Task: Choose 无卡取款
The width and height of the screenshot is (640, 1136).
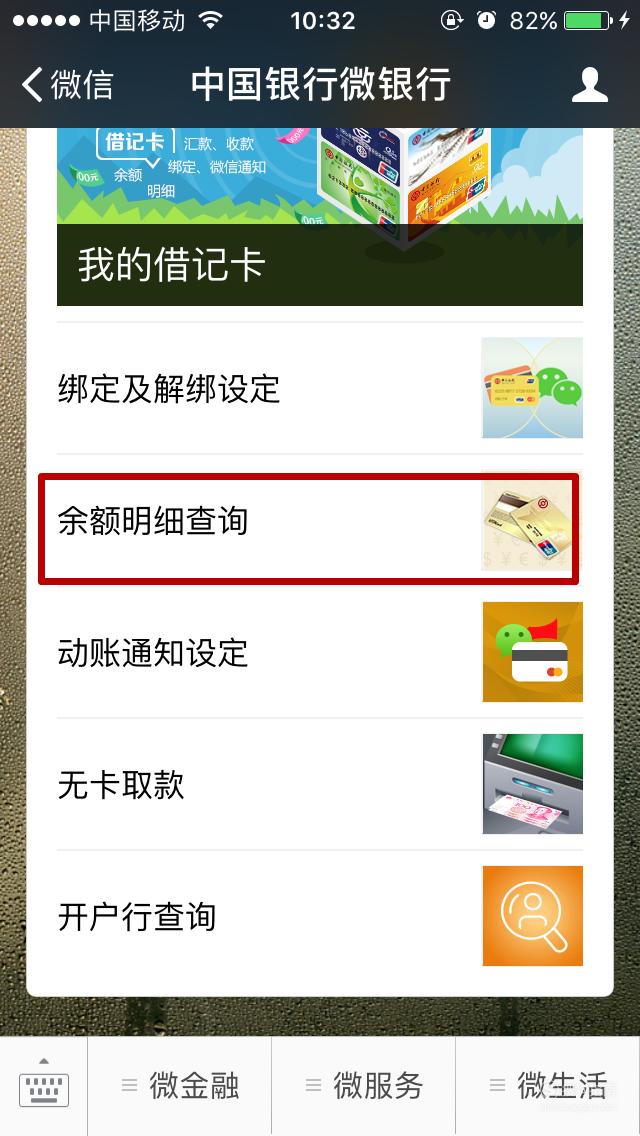Action: 320,784
